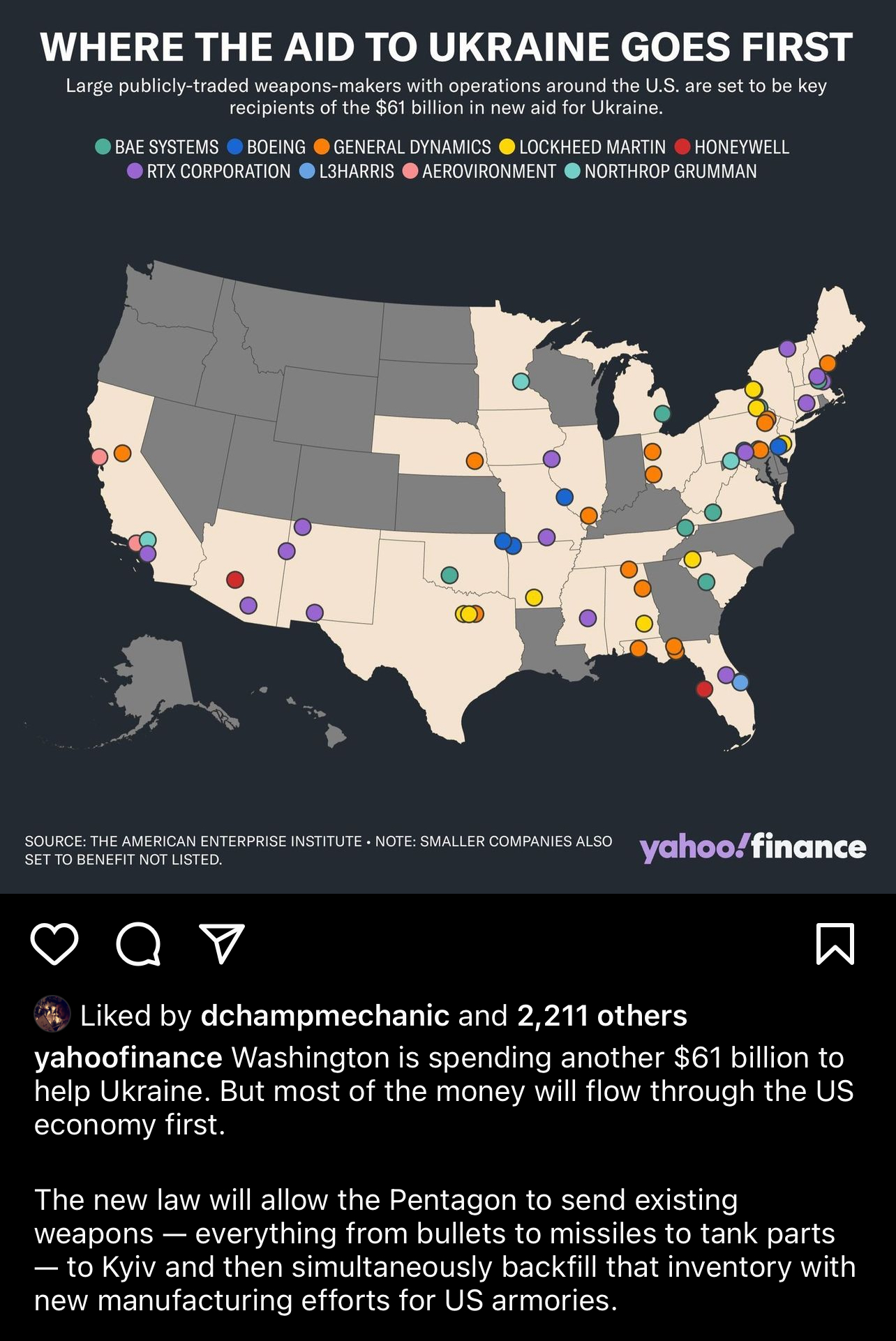
Task: Open yahoofinance profile from caption
Action: [x=128, y=1058]
